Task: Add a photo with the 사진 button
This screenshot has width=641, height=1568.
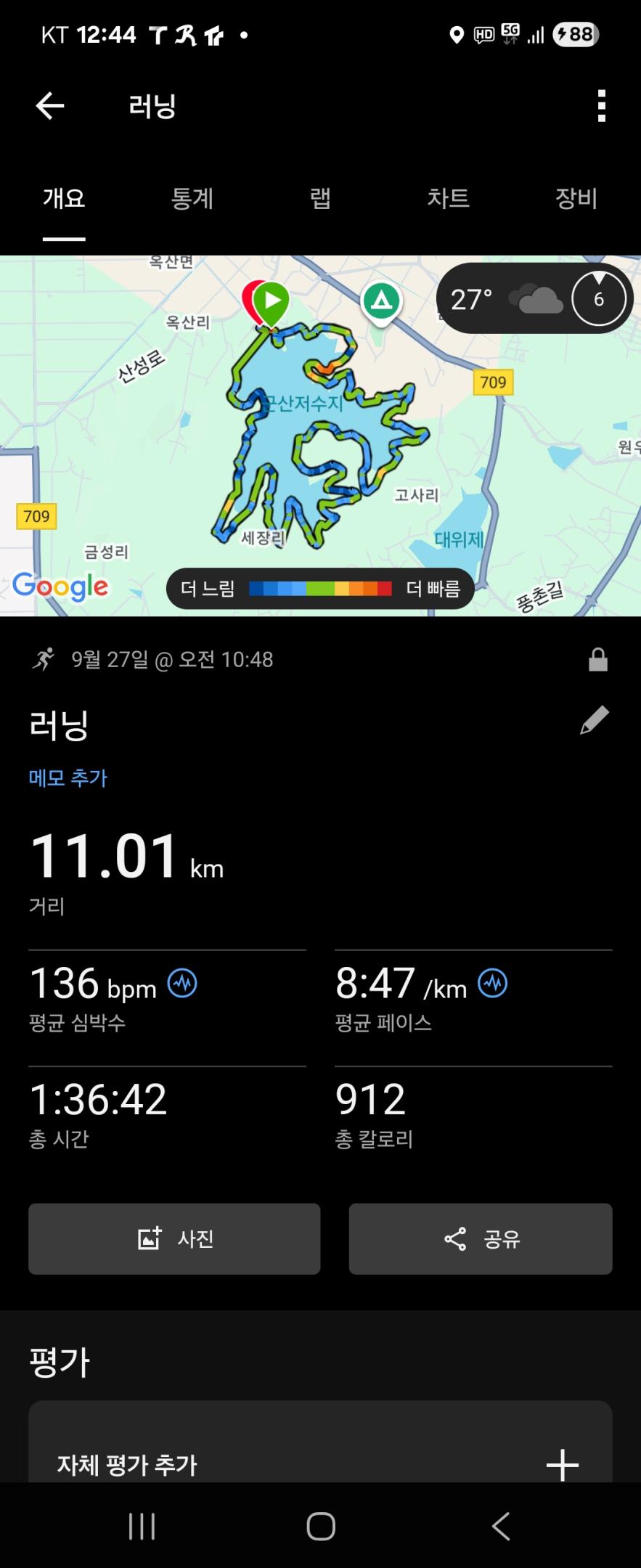Action: click(174, 1238)
